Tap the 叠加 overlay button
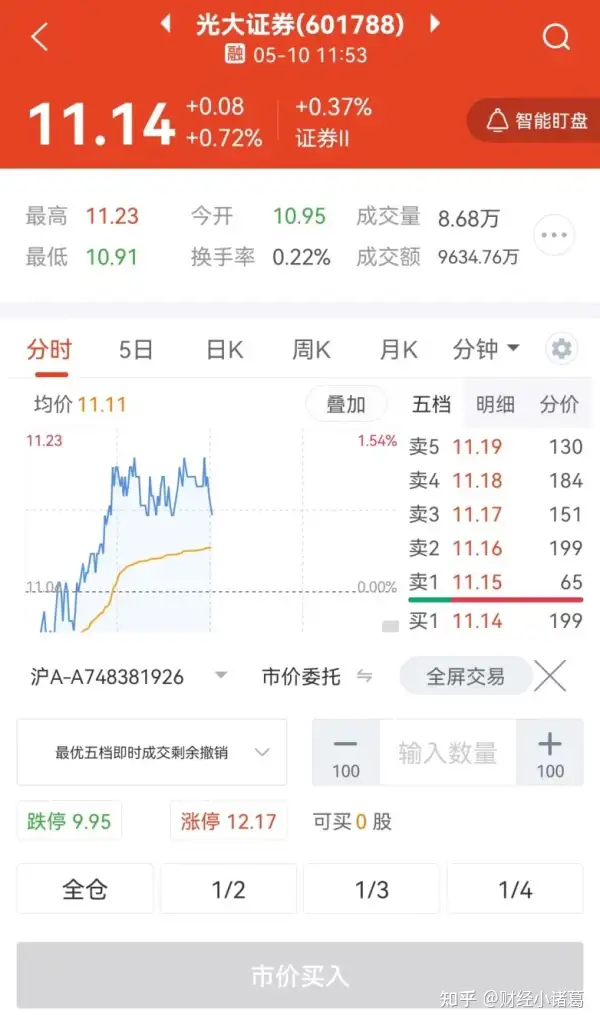Viewport: 600px width, 1025px height. pos(346,405)
